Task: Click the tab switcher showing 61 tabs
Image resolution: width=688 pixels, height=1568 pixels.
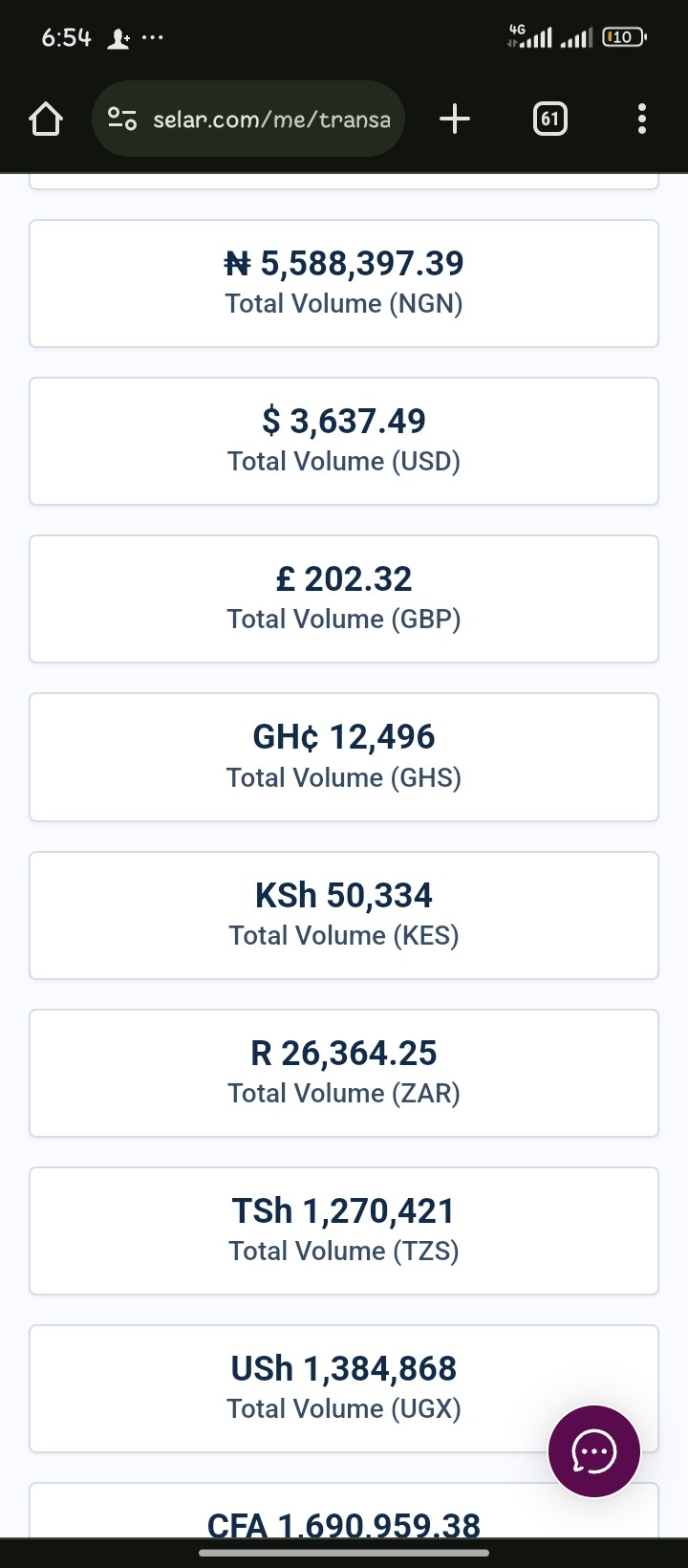Action: pos(549,119)
